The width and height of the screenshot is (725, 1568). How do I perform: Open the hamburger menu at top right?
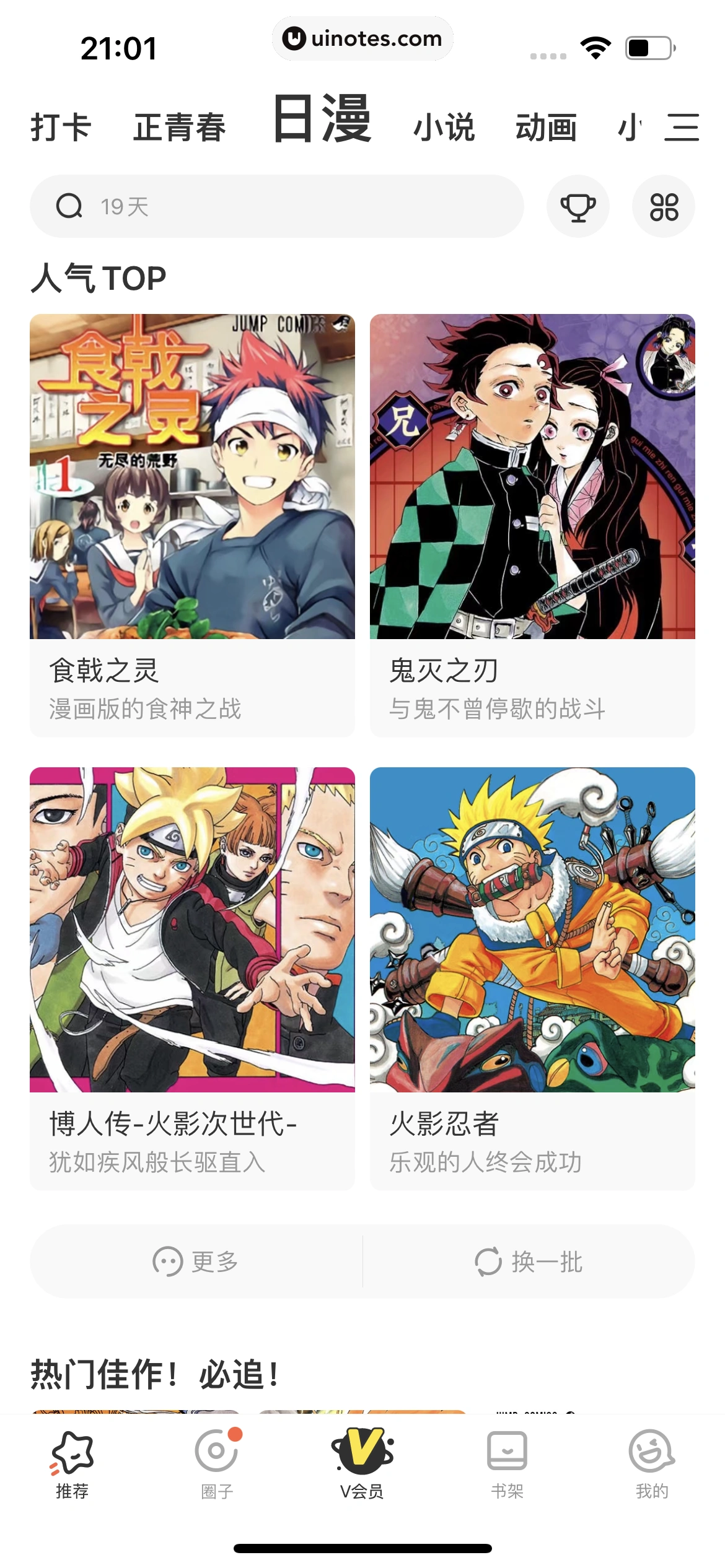tap(680, 126)
